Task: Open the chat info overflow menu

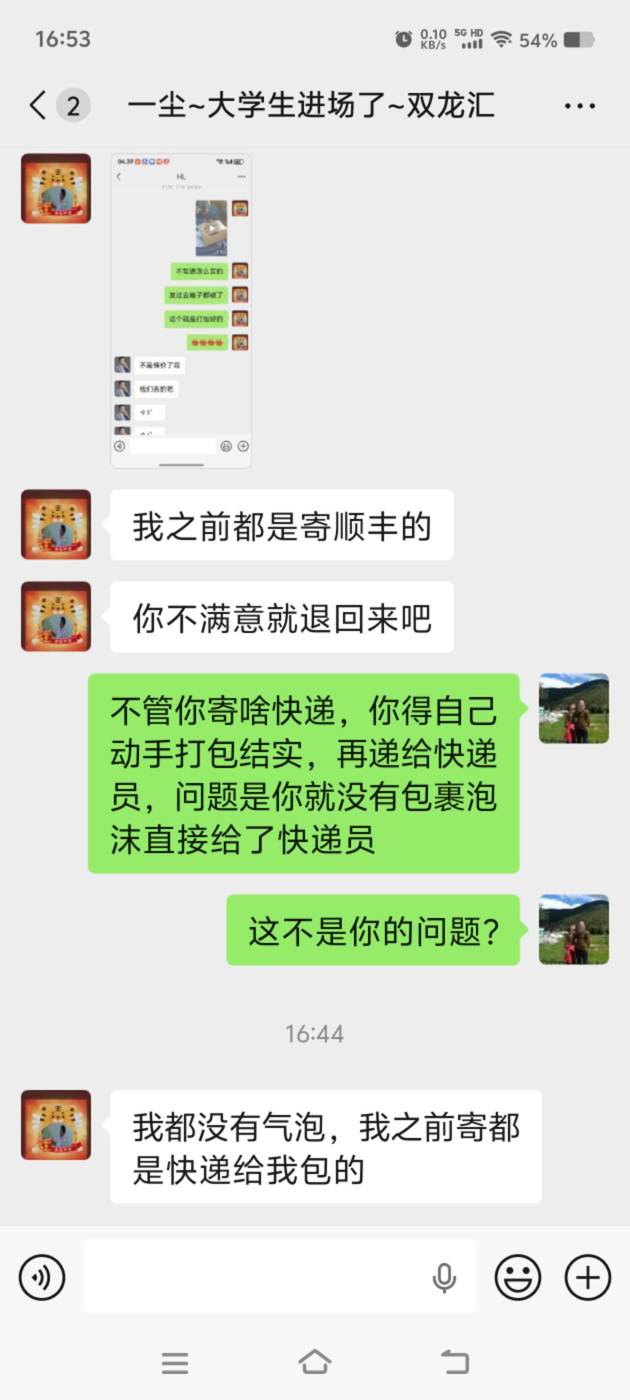Action: tap(580, 106)
